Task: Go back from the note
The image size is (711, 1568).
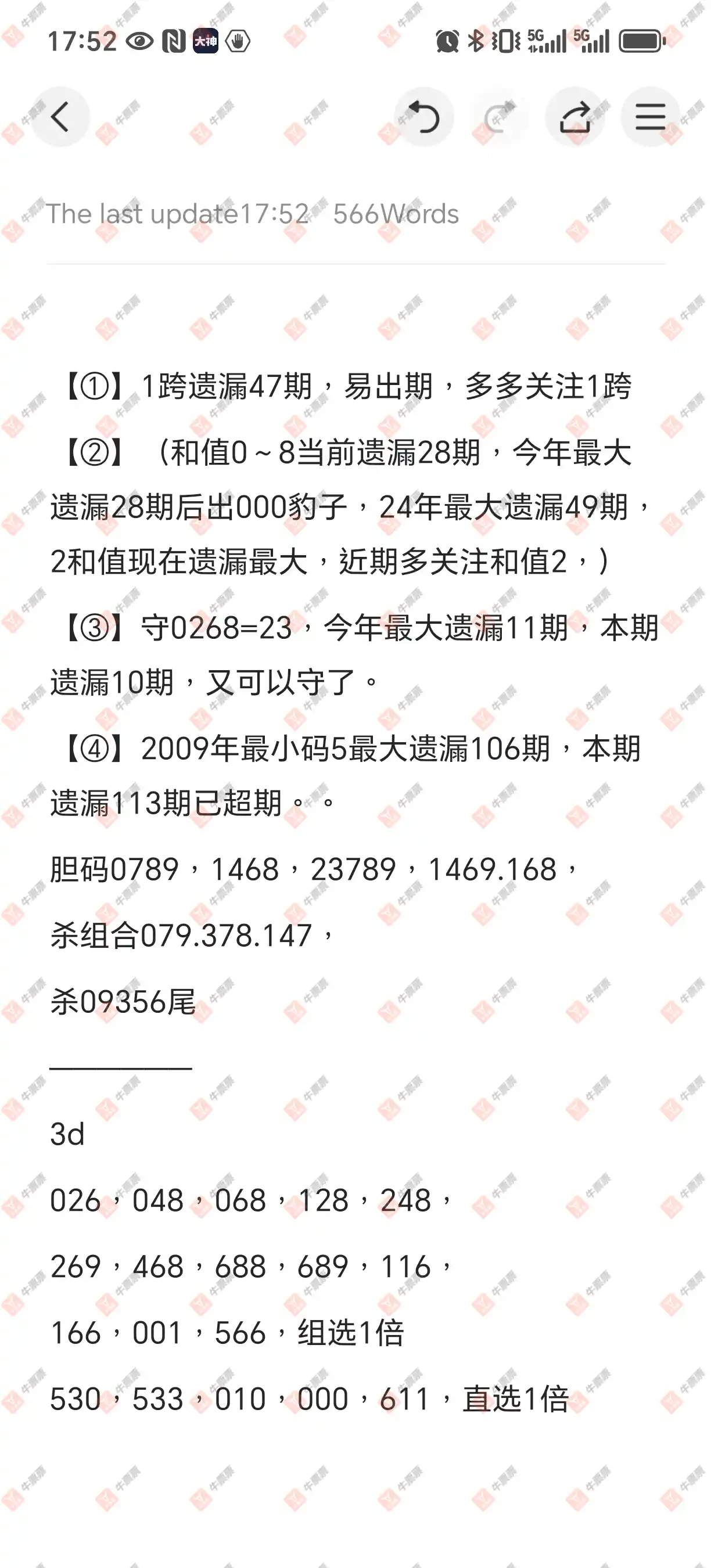Action: click(x=60, y=117)
